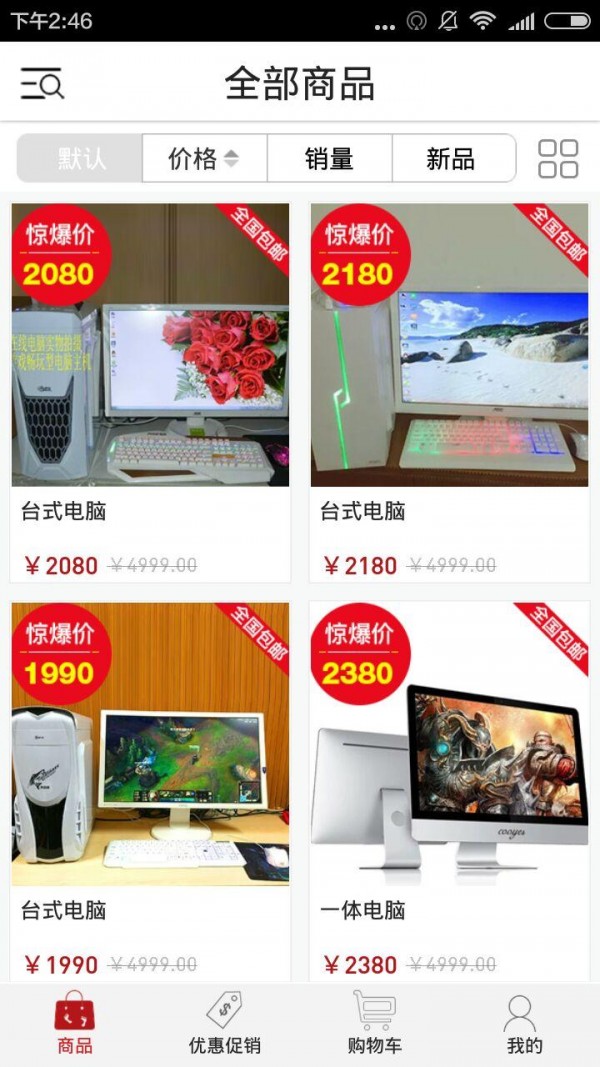Select the 默认 sort option
This screenshot has width=600, height=1067.
pyautogui.click(x=81, y=159)
